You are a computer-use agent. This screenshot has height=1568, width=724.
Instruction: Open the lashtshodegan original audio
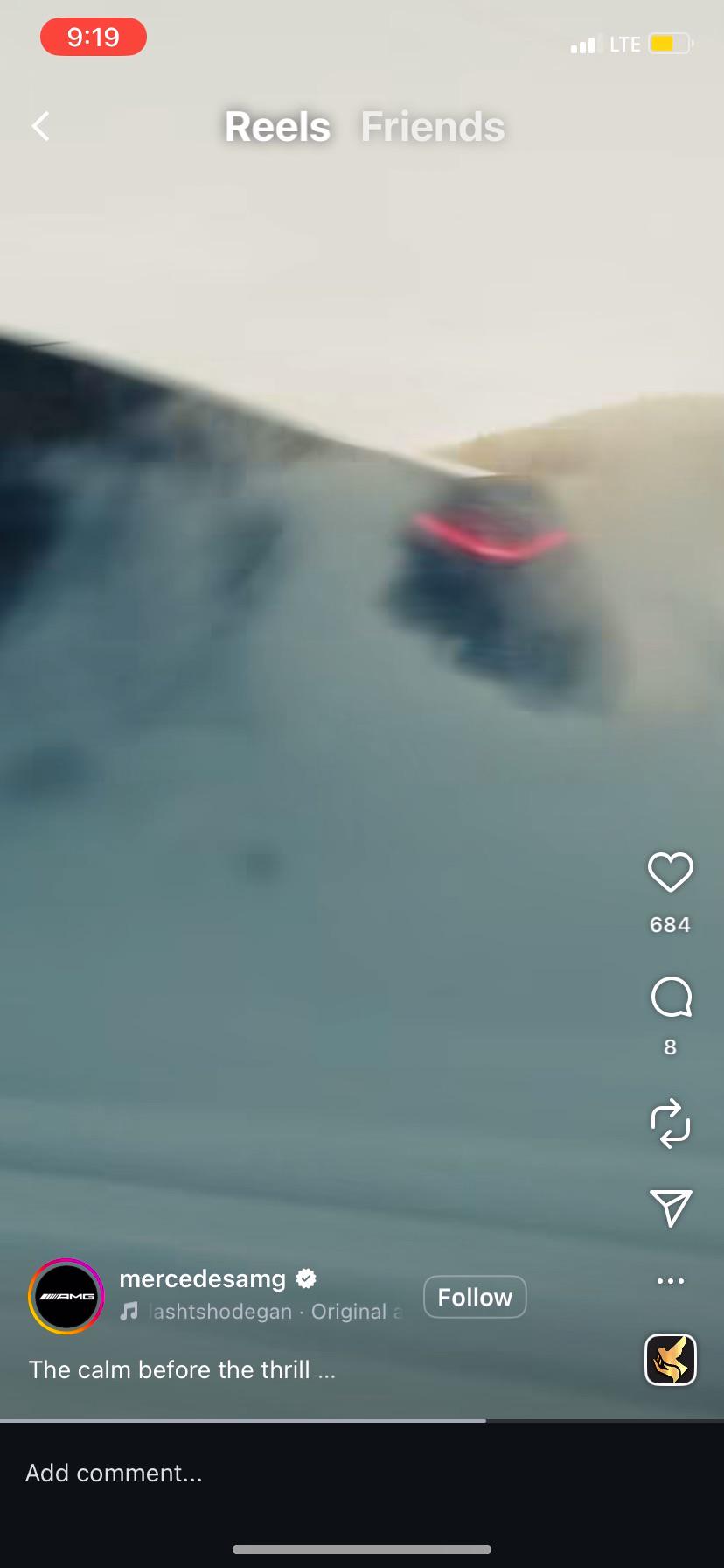pyautogui.click(x=262, y=1312)
